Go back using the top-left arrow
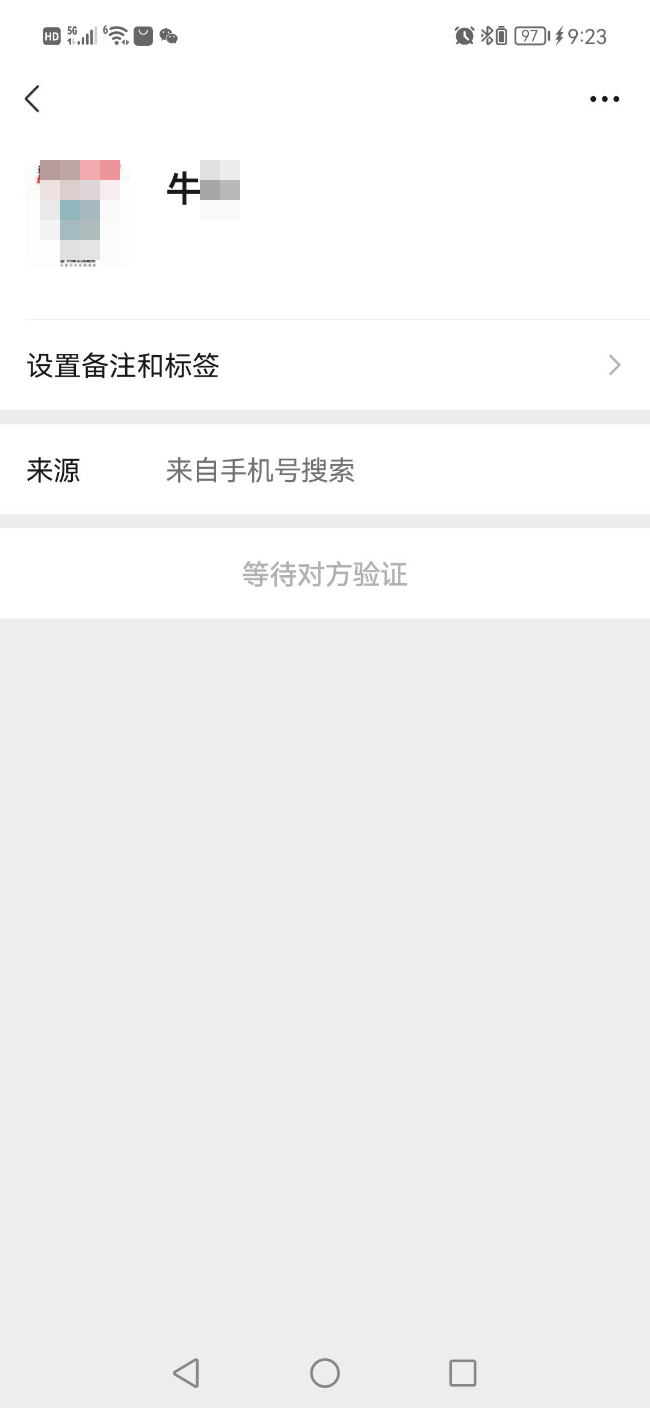The width and height of the screenshot is (650, 1408). pos(32,98)
